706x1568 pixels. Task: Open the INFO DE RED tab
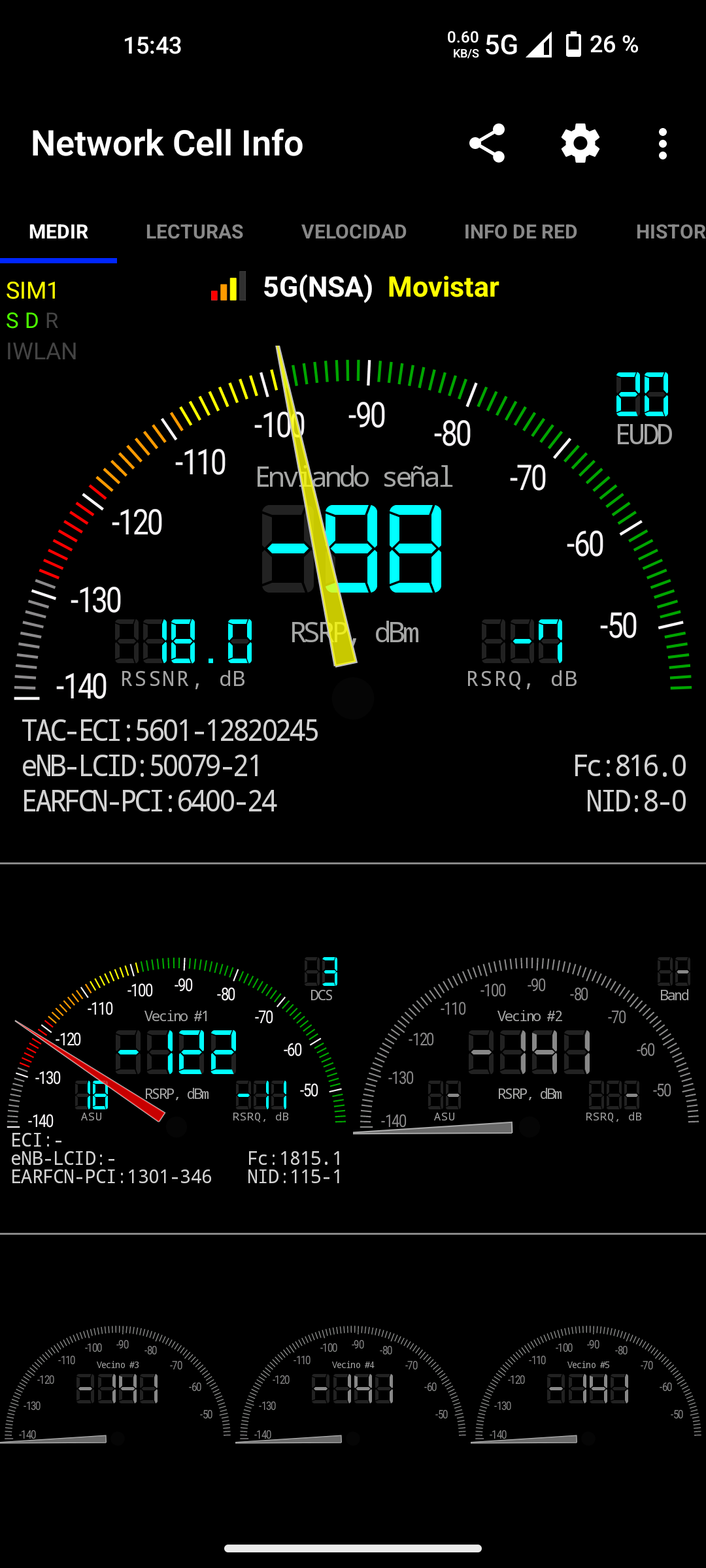point(520,232)
